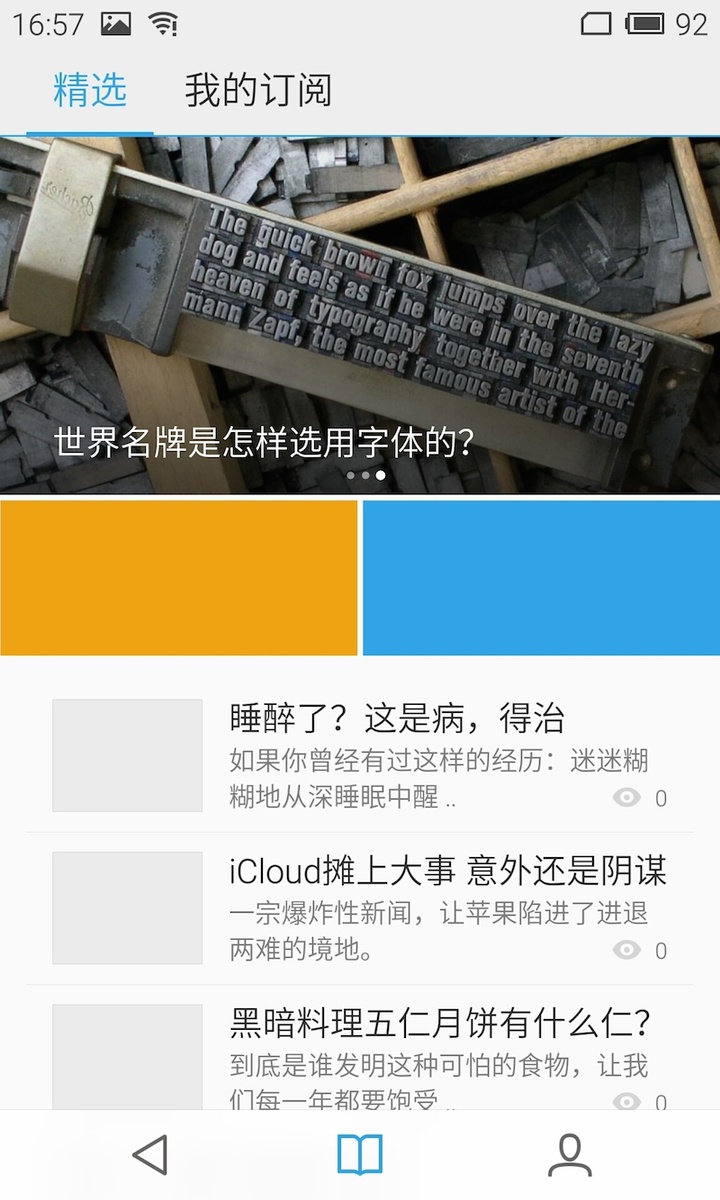The width and height of the screenshot is (720, 1200).
Task: Open the blue category tile
Action: pyautogui.click(x=541, y=578)
